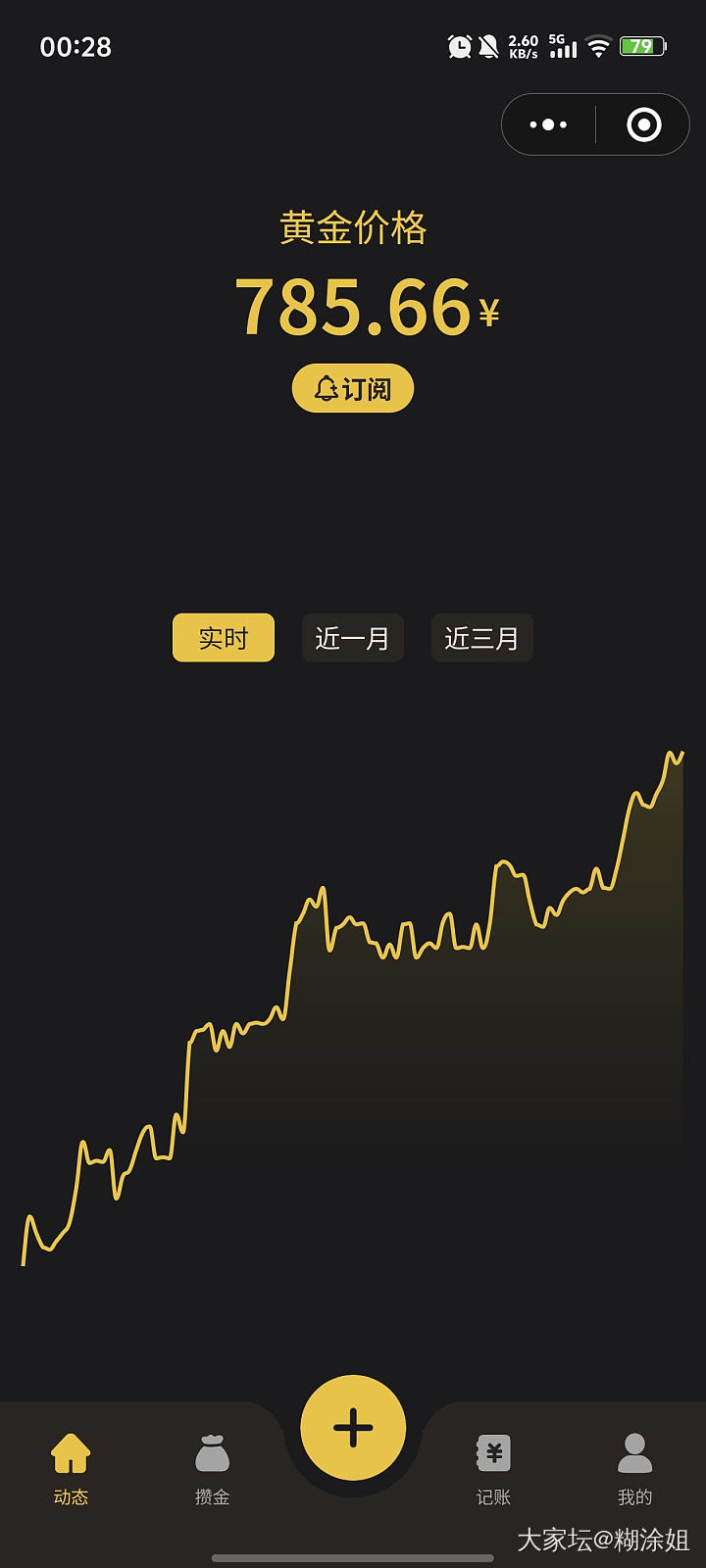Screen dimensions: 706x1568
Task: Open the 攒金 savings tab
Action: (x=212, y=1467)
